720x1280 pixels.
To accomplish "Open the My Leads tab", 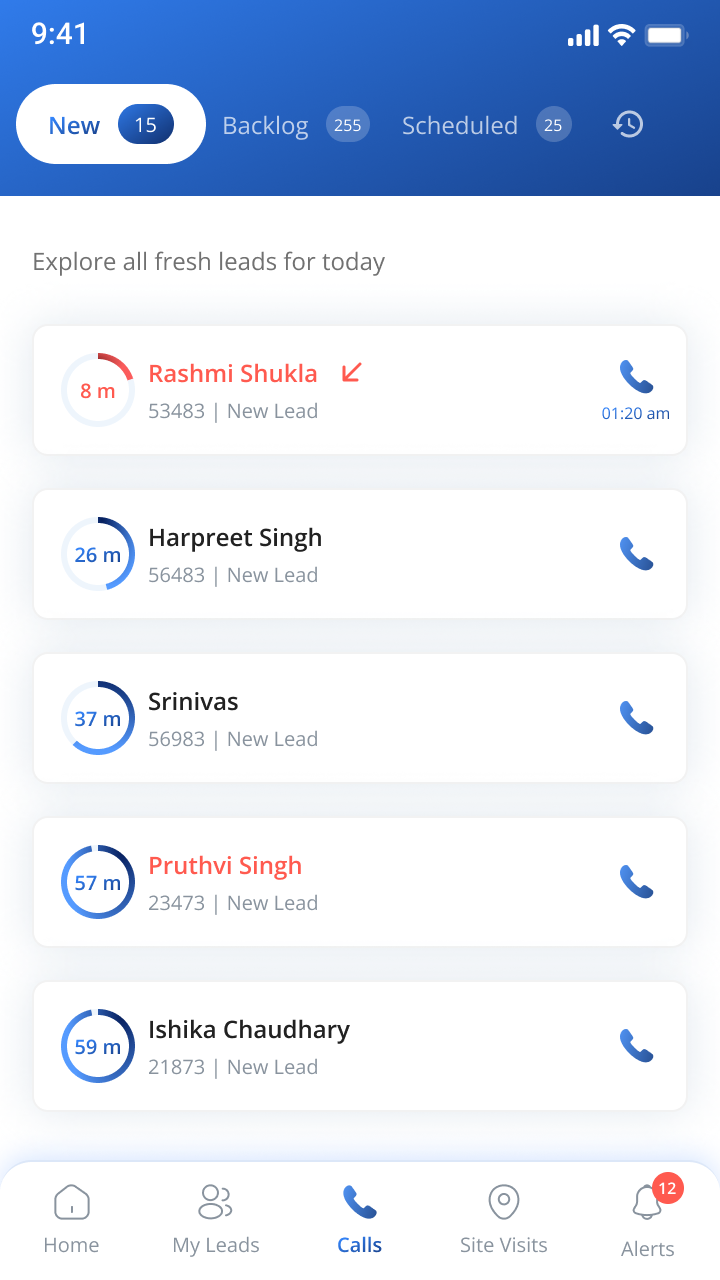I will point(216,1220).
